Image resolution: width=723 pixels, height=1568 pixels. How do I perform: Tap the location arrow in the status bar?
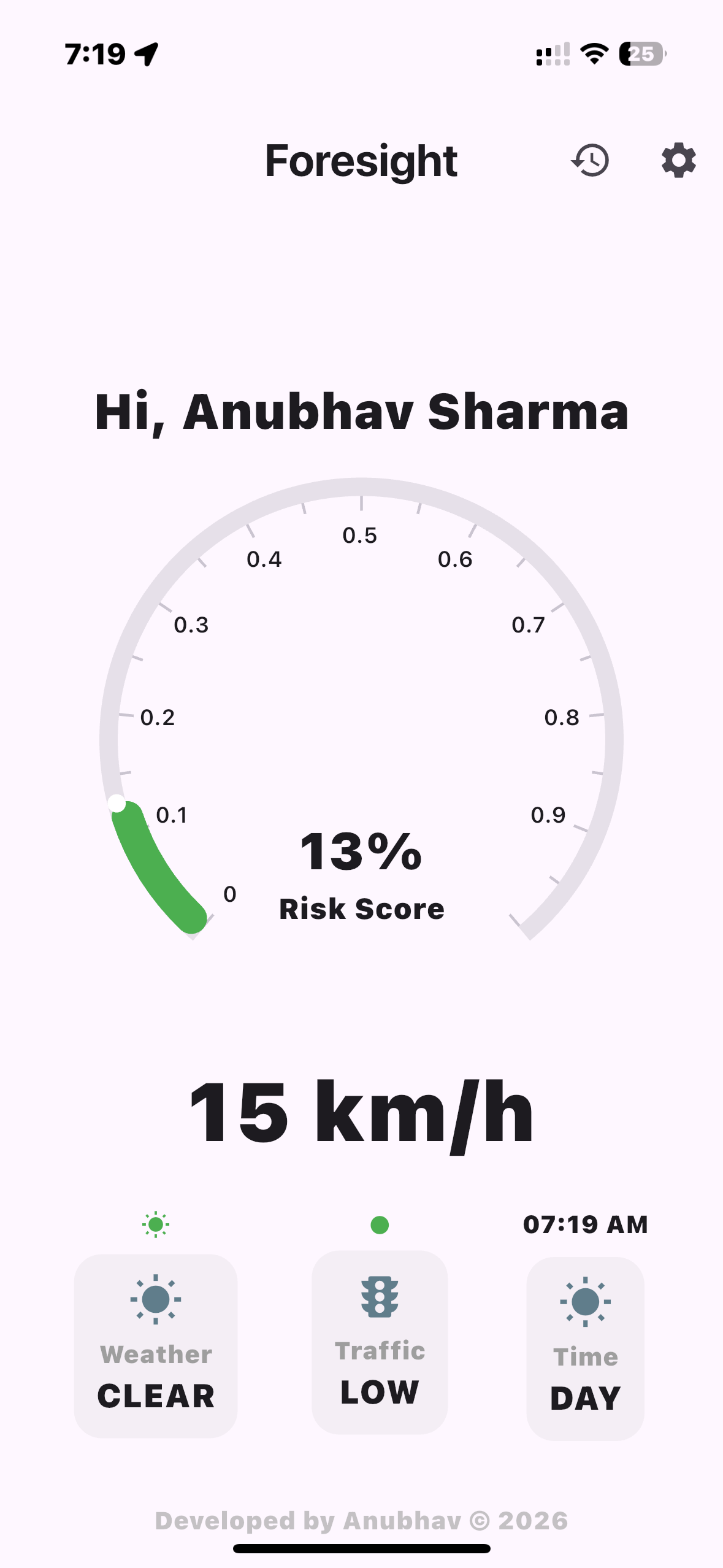pyautogui.click(x=146, y=52)
